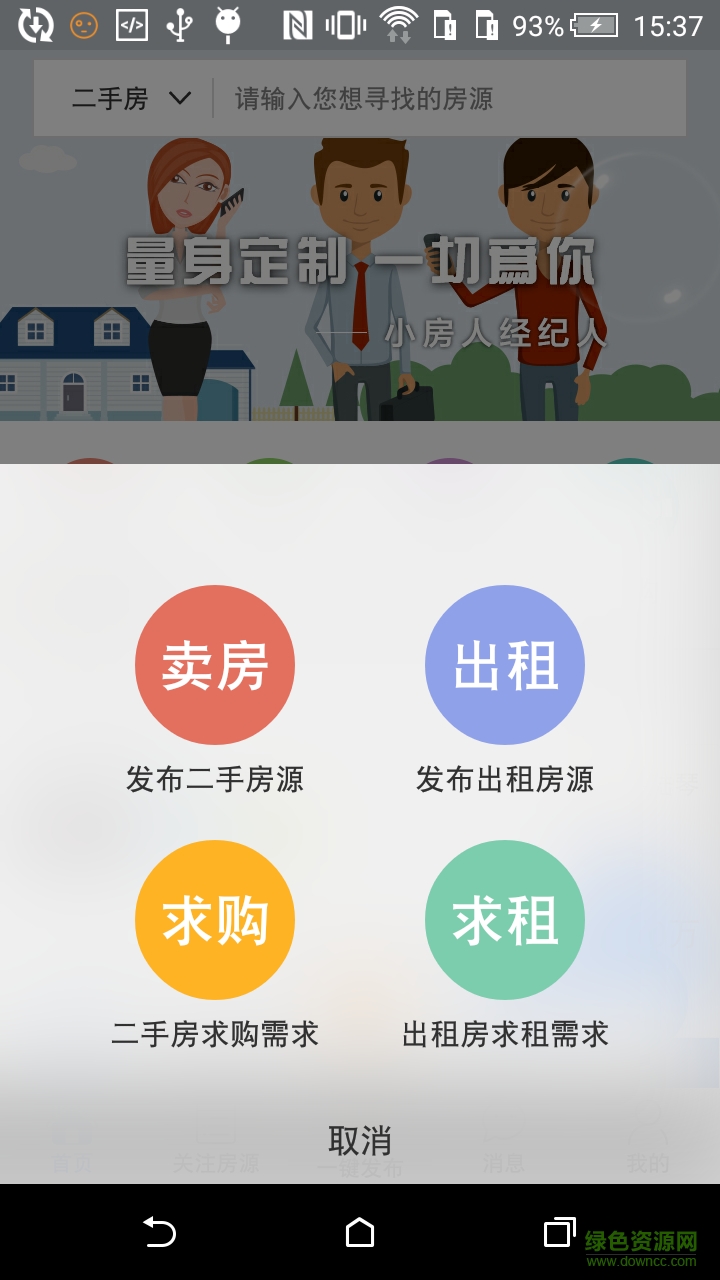Collapse the publish panel via 取消
This screenshot has width=720, height=1280.
coord(360,1139)
